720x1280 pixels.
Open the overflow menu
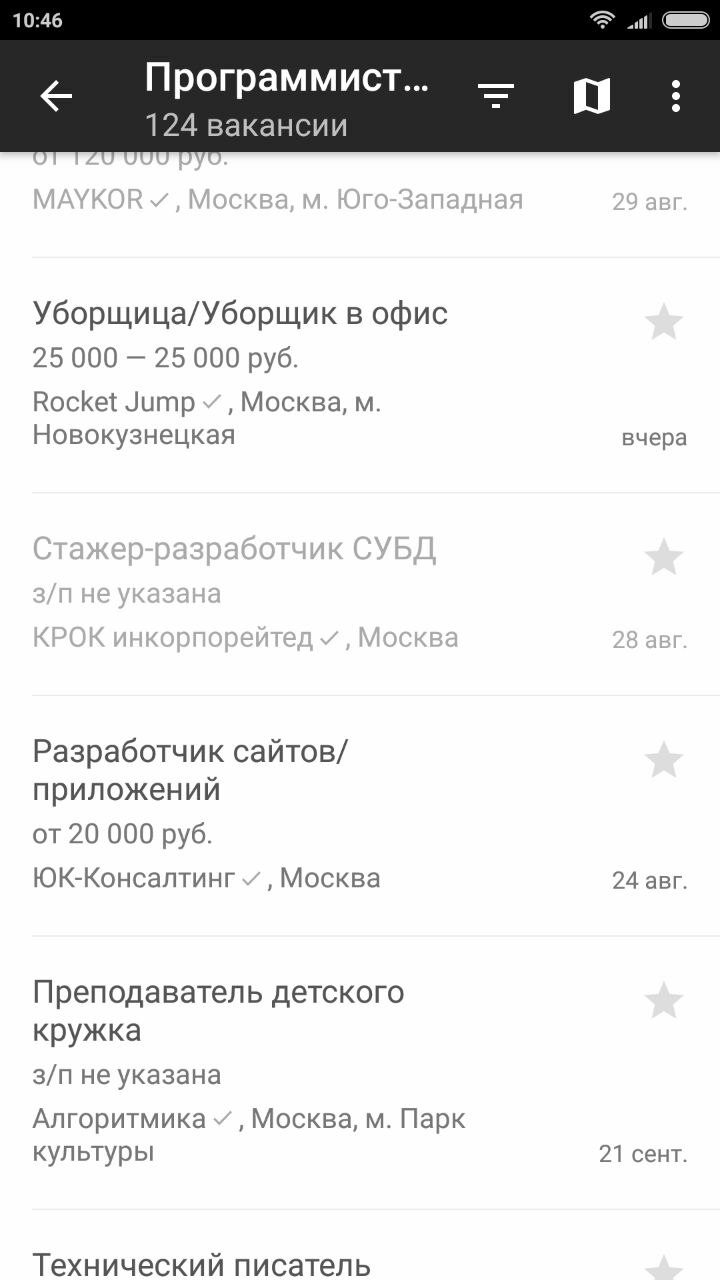point(676,96)
